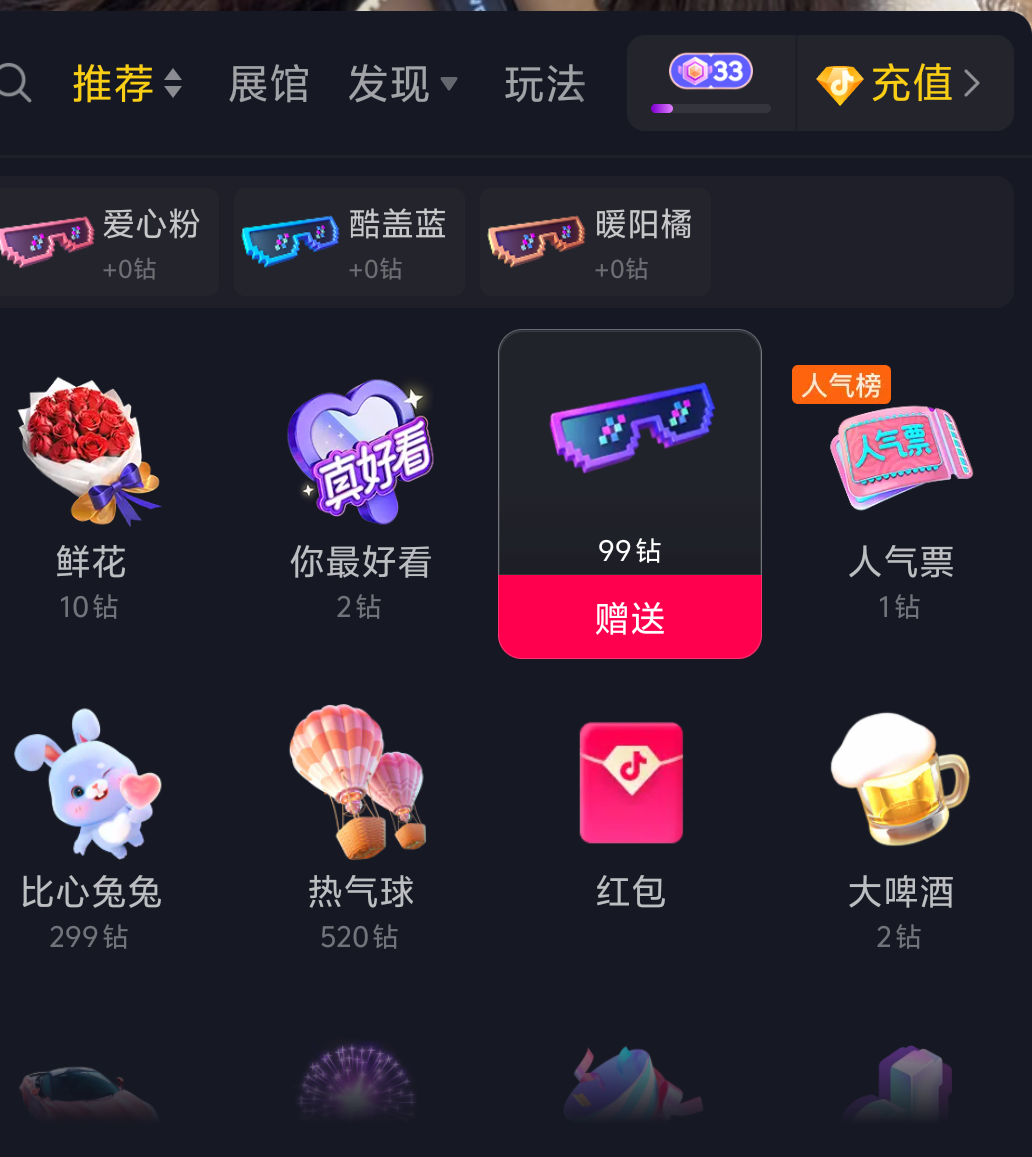
Task: Switch to the 推荐 tab
Action: coord(126,84)
